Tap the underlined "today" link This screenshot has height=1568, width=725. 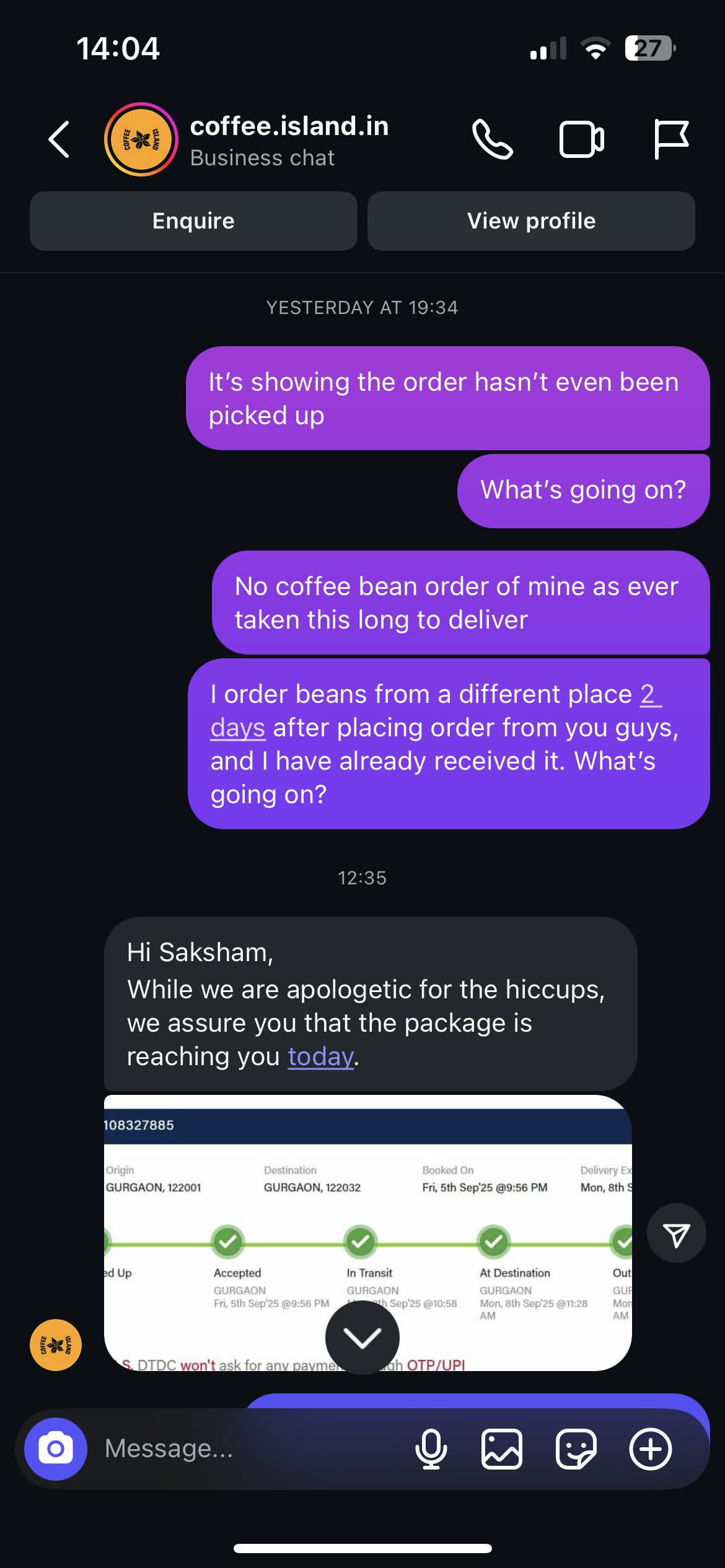(320, 1056)
